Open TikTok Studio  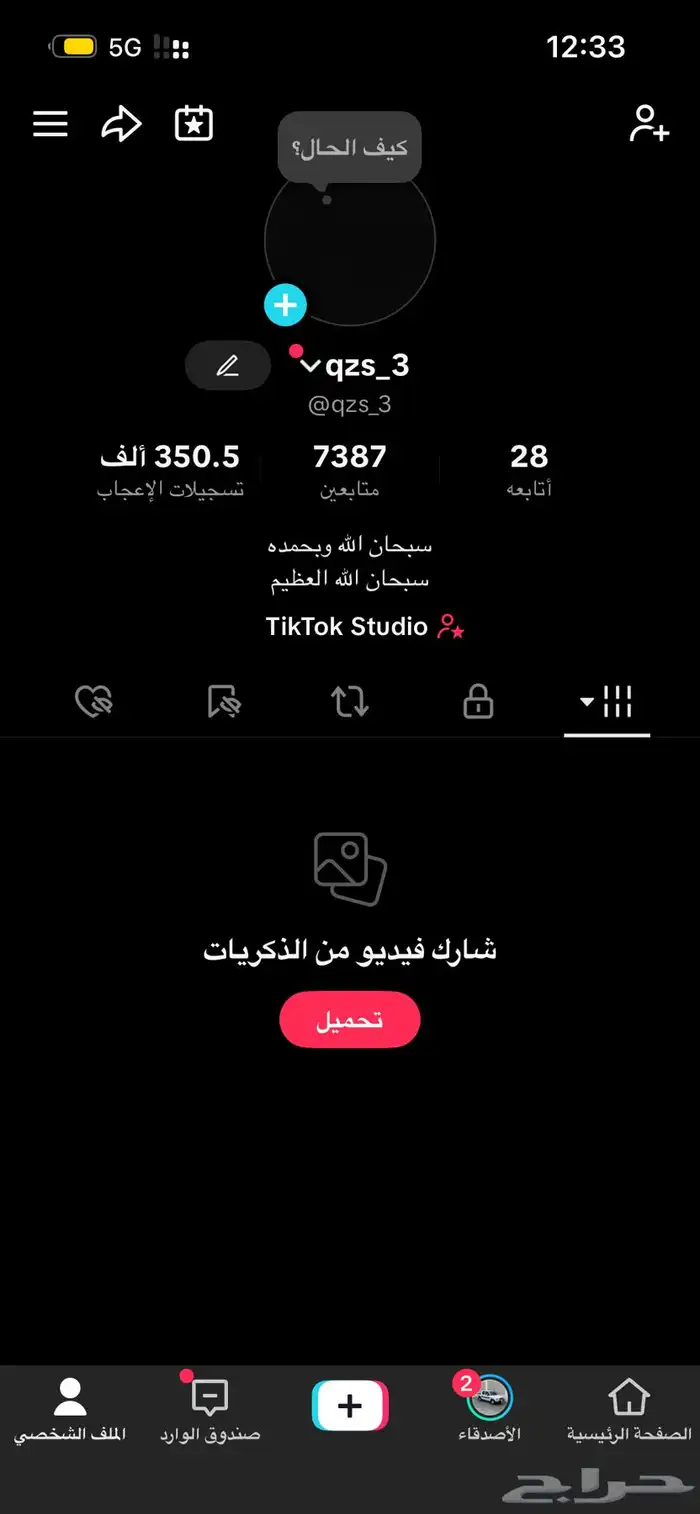(x=364, y=627)
